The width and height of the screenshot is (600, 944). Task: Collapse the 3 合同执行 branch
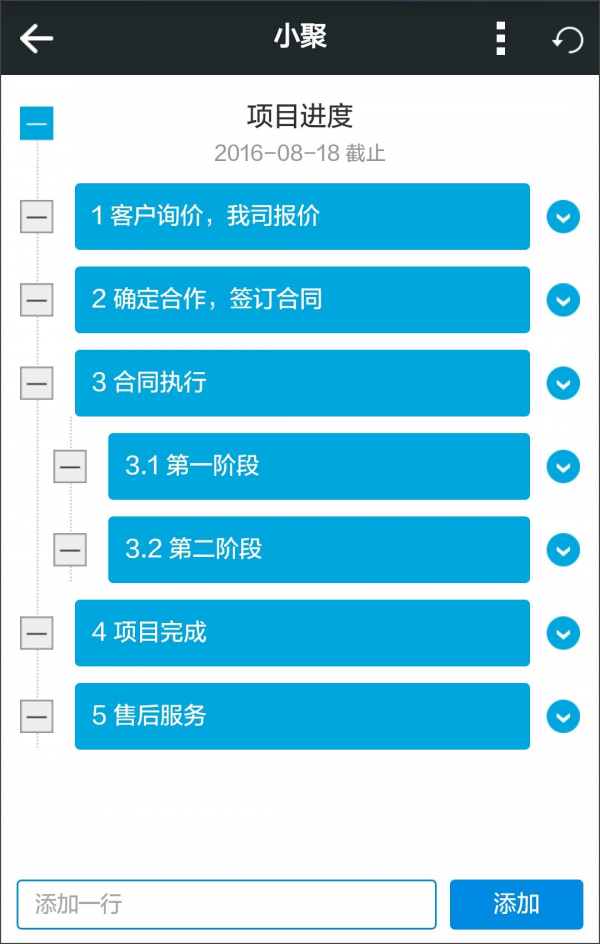pyautogui.click(x=37, y=382)
